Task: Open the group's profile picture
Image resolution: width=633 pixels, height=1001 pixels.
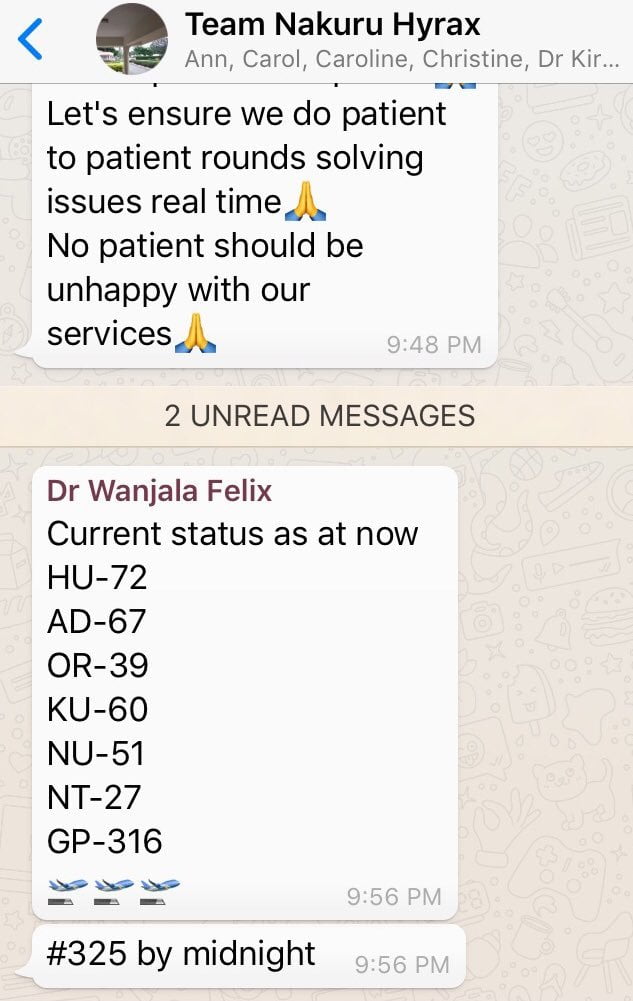Action: pos(131,40)
